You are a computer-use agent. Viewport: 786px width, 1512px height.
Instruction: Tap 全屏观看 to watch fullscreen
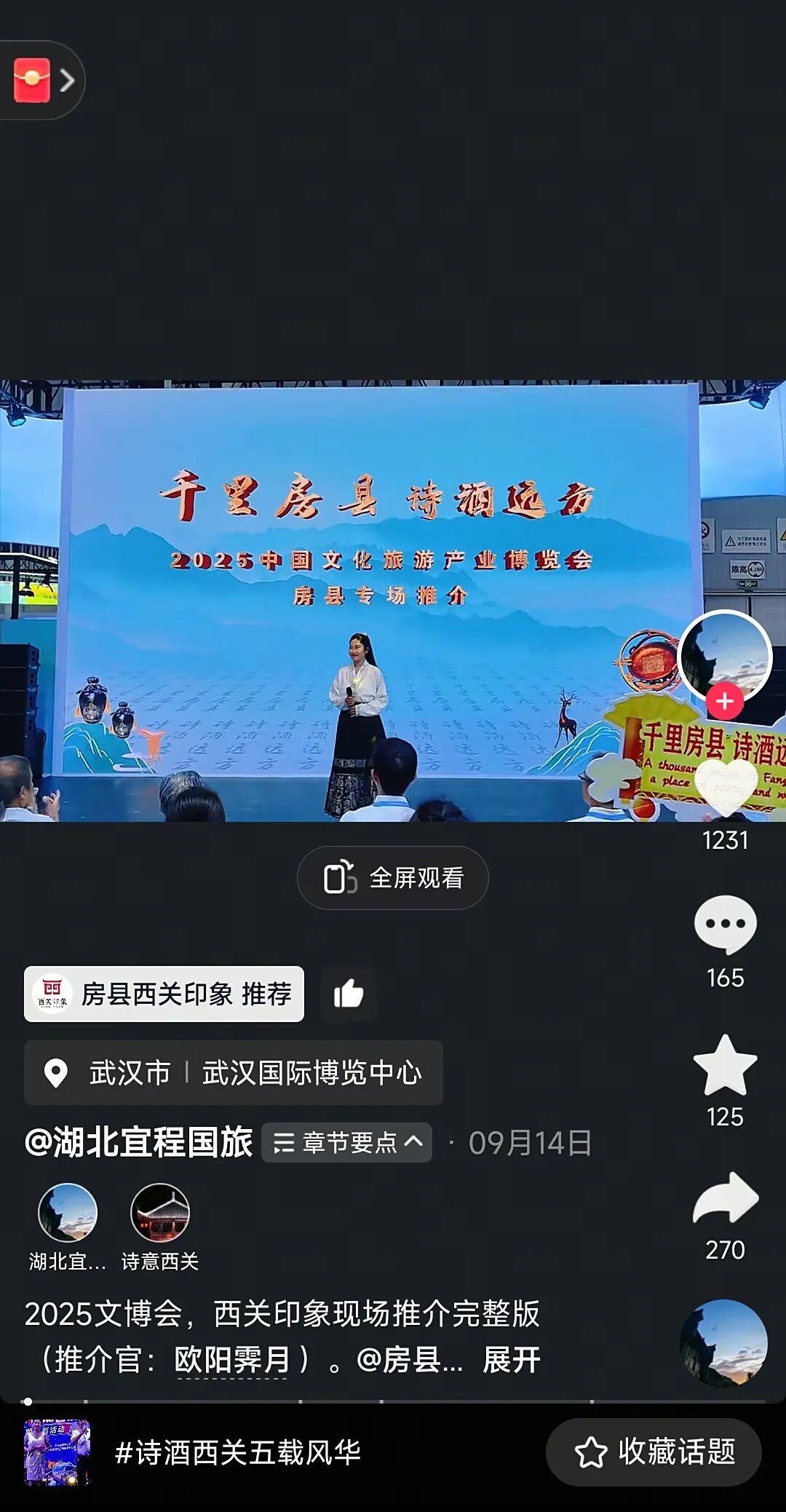pyautogui.click(x=393, y=878)
